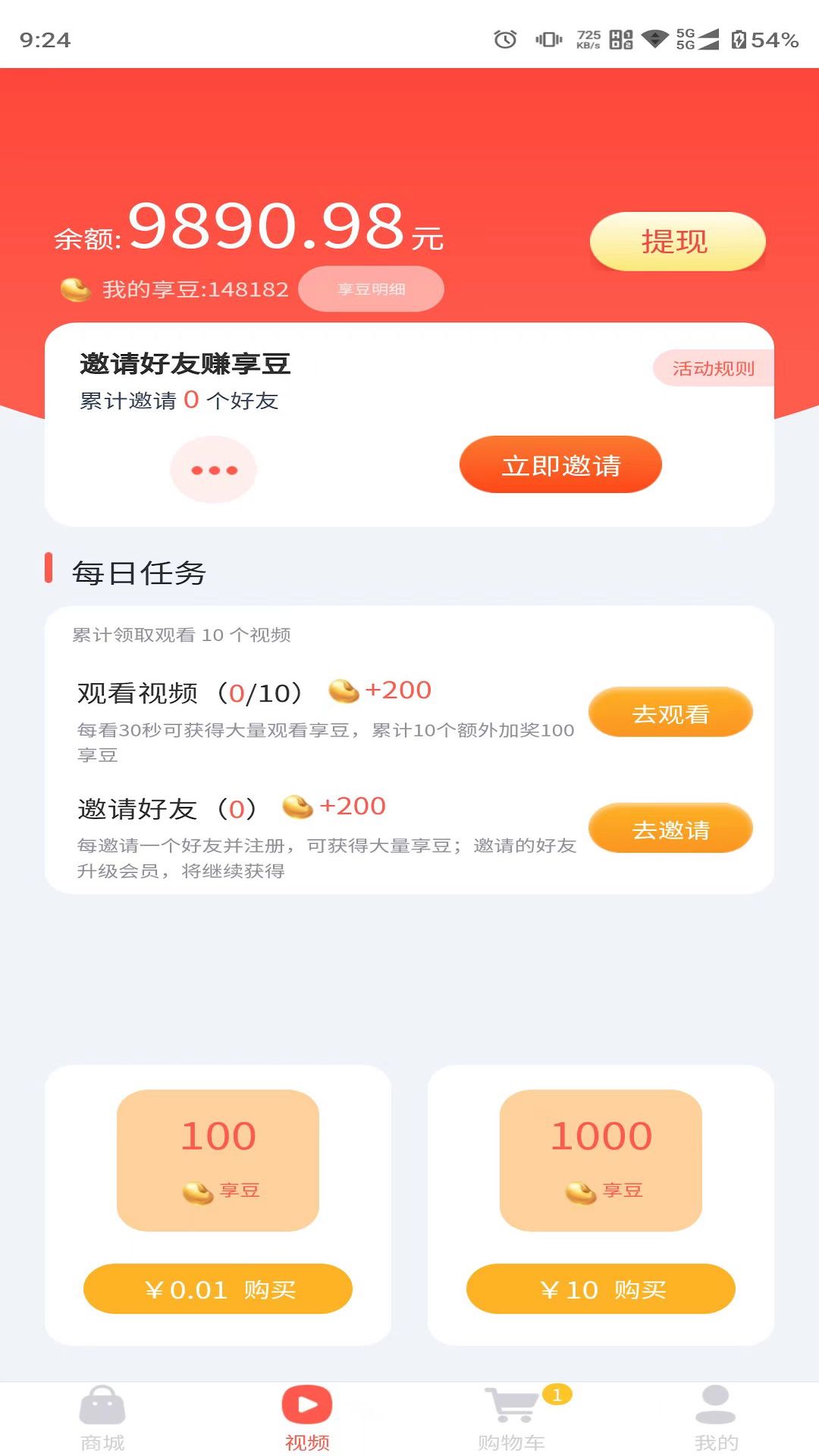The height and width of the screenshot is (1456, 819).
Task: Open 享豆明细 details
Action: coord(371,288)
